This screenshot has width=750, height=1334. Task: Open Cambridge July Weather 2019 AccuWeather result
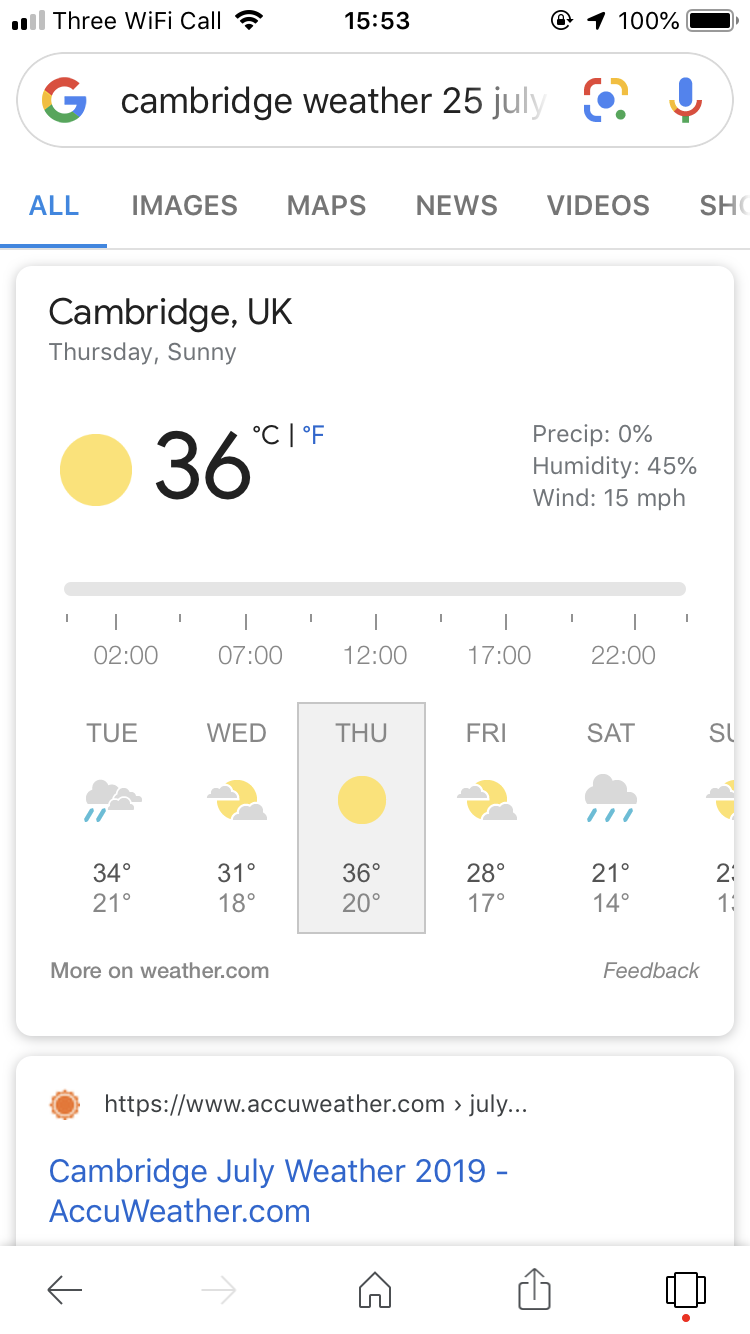pyautogui.click(x=279, y=1191)
